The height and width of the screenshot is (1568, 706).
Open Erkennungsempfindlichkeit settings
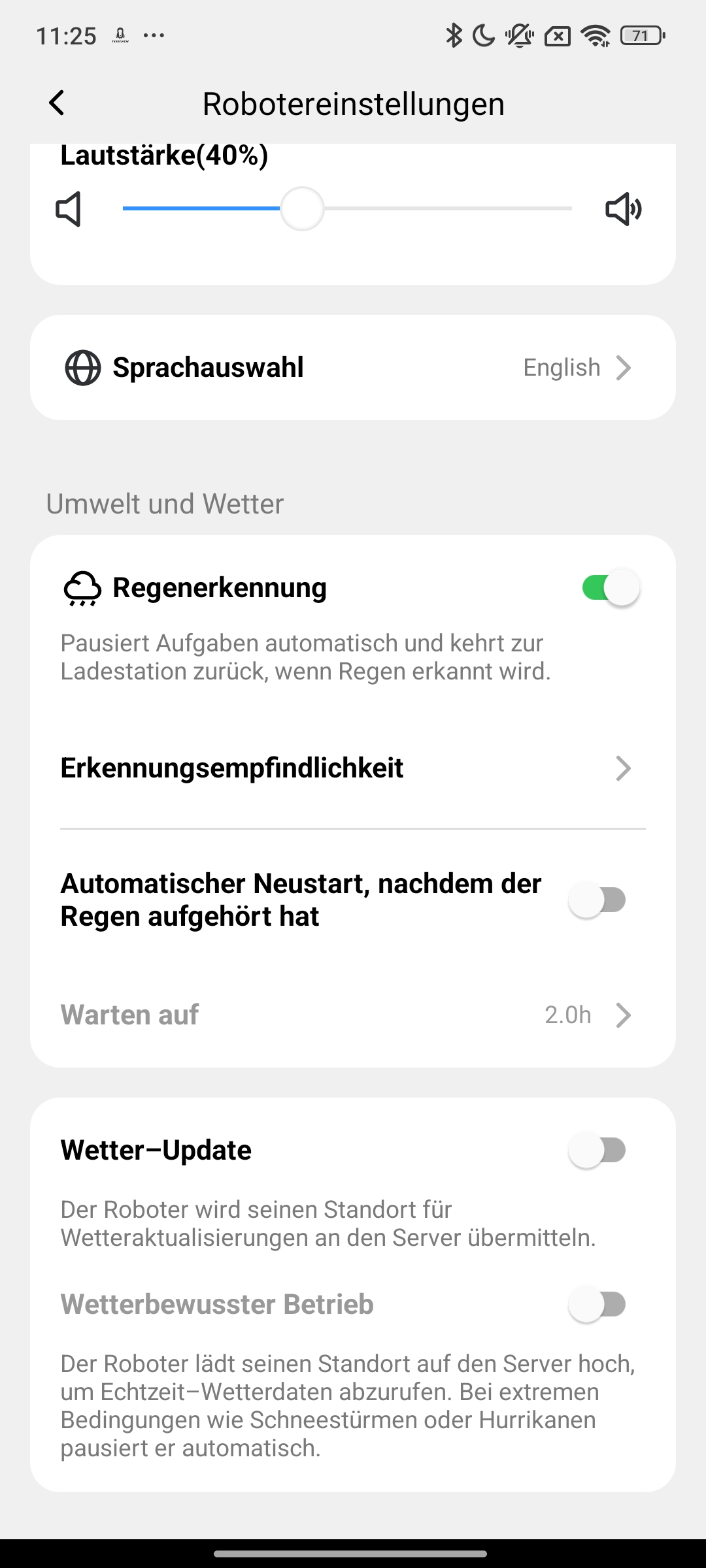[x=353, y=768]
